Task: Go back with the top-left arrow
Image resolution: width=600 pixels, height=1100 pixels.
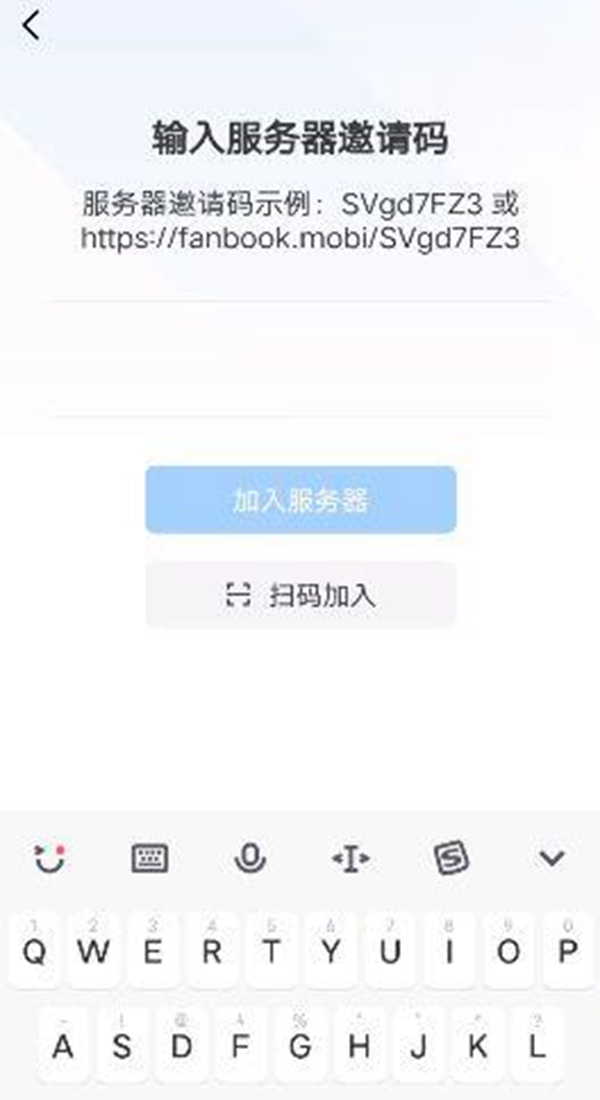Action: [32, 26]
